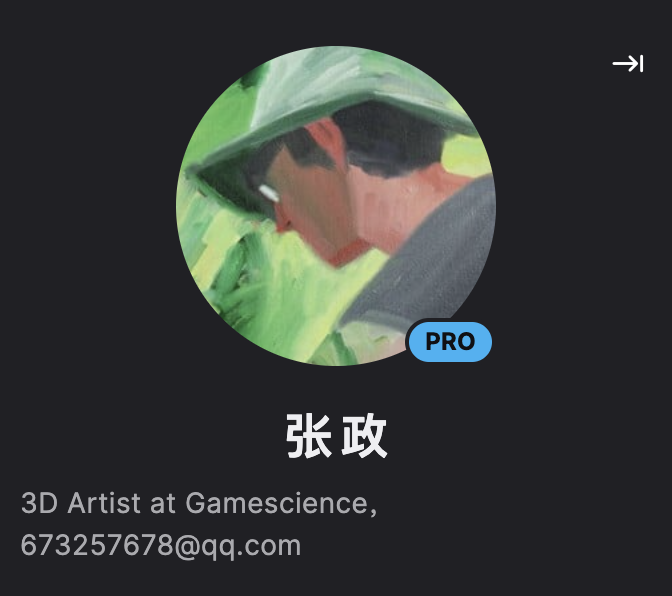The image size is (672, 596).
Task: Collapse the profile panel with the arrow icon
Action: pyautogui.click(x=628, y=64)
